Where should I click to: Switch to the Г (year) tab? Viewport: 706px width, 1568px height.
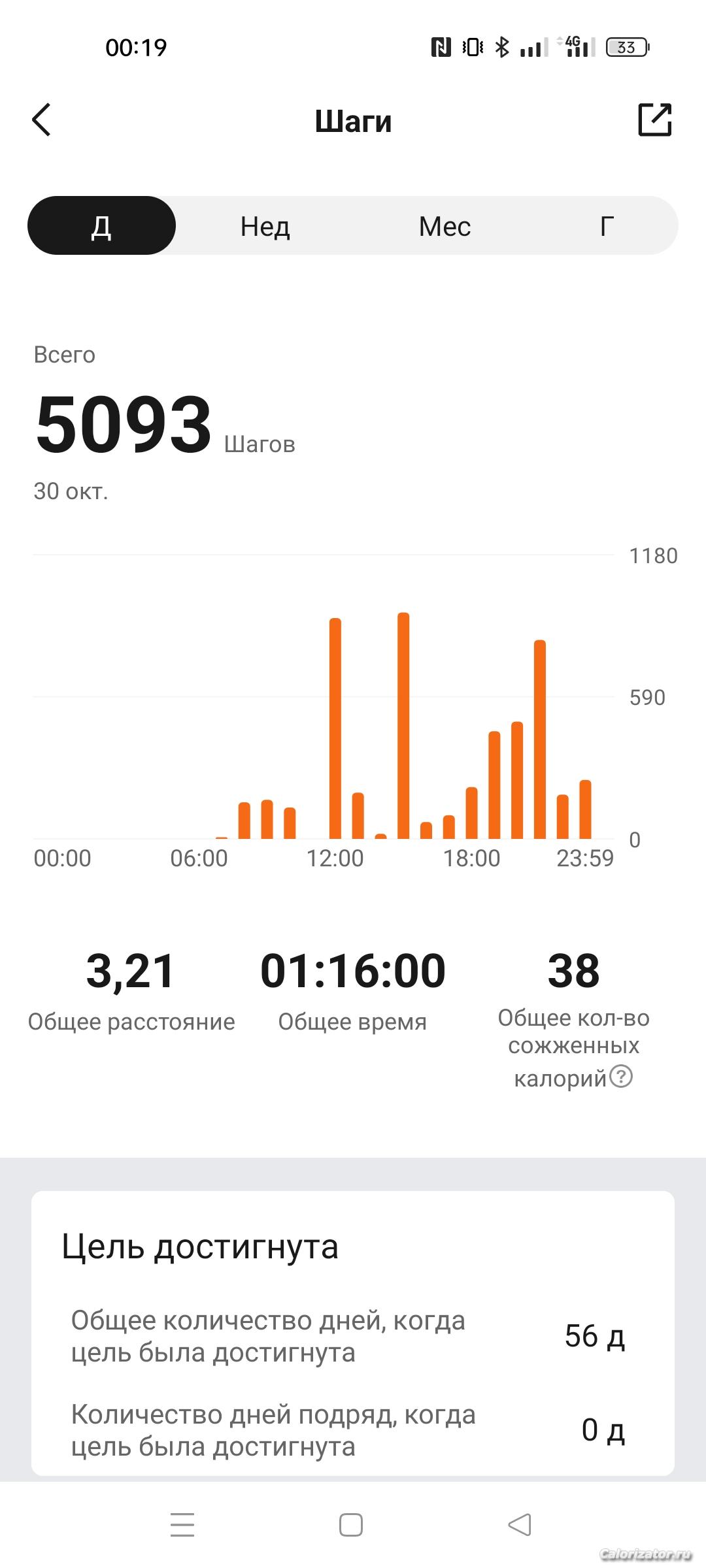pyautogui.click(x=607, y=226)
